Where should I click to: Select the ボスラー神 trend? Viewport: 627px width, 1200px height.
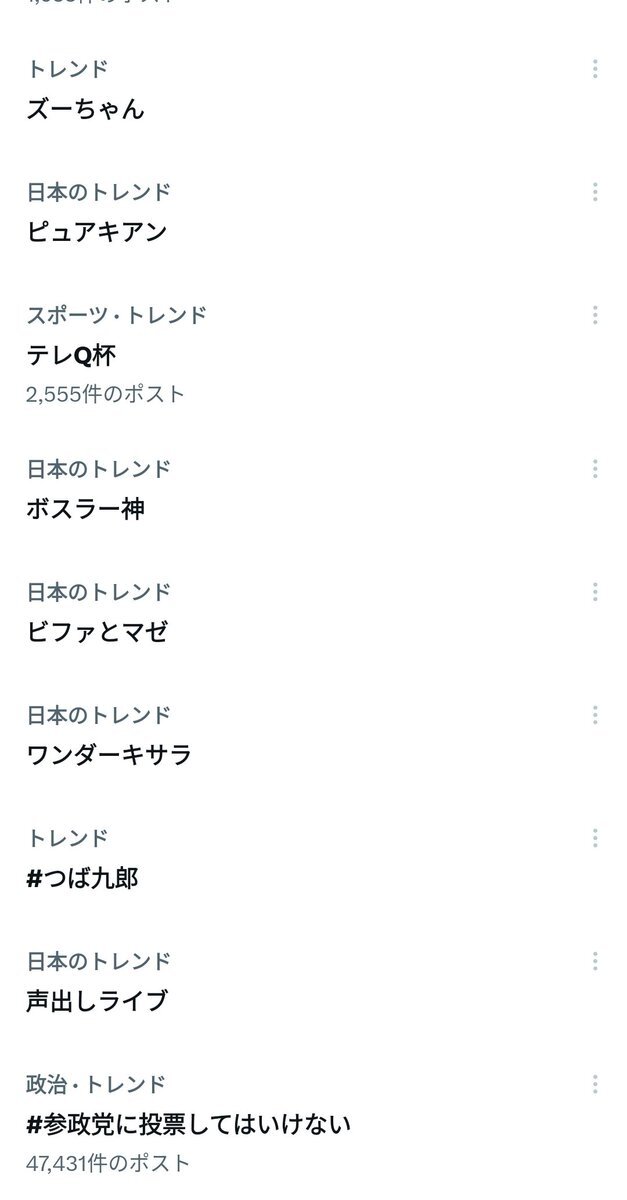point(86,508)
